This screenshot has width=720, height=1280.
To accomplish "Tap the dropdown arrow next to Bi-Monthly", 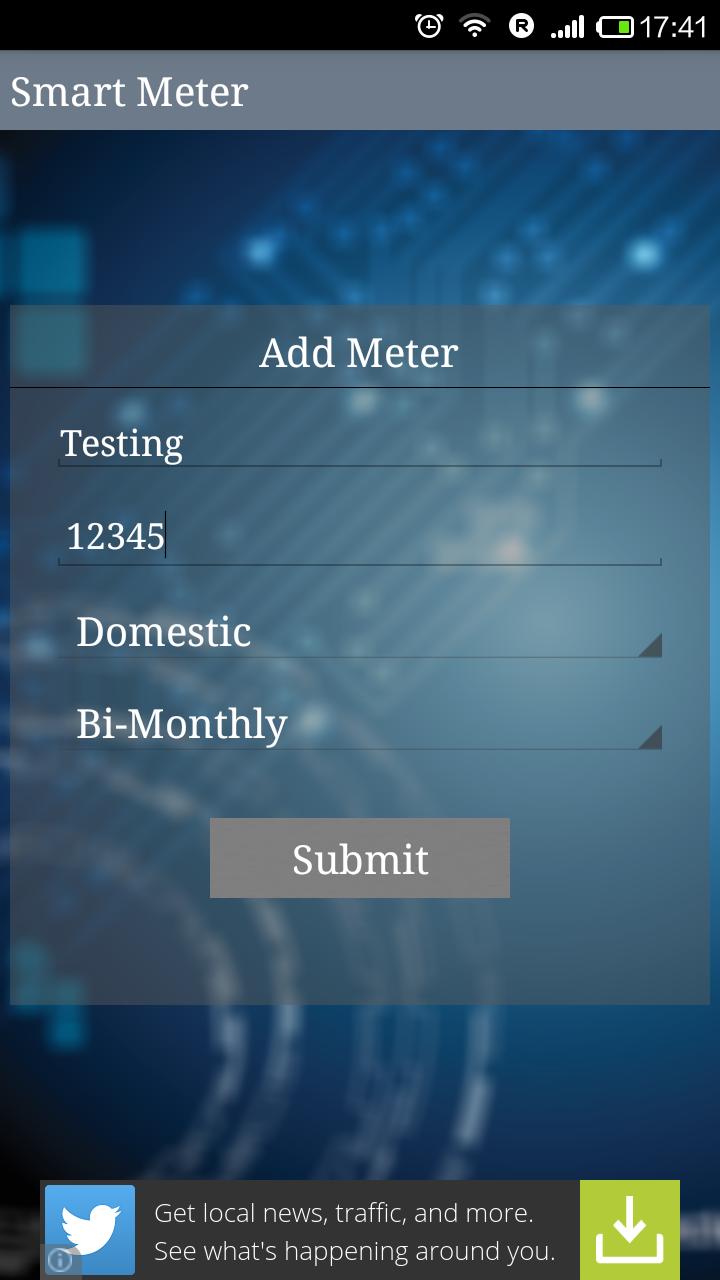I will pyautogui.click(x=652, y=737).
